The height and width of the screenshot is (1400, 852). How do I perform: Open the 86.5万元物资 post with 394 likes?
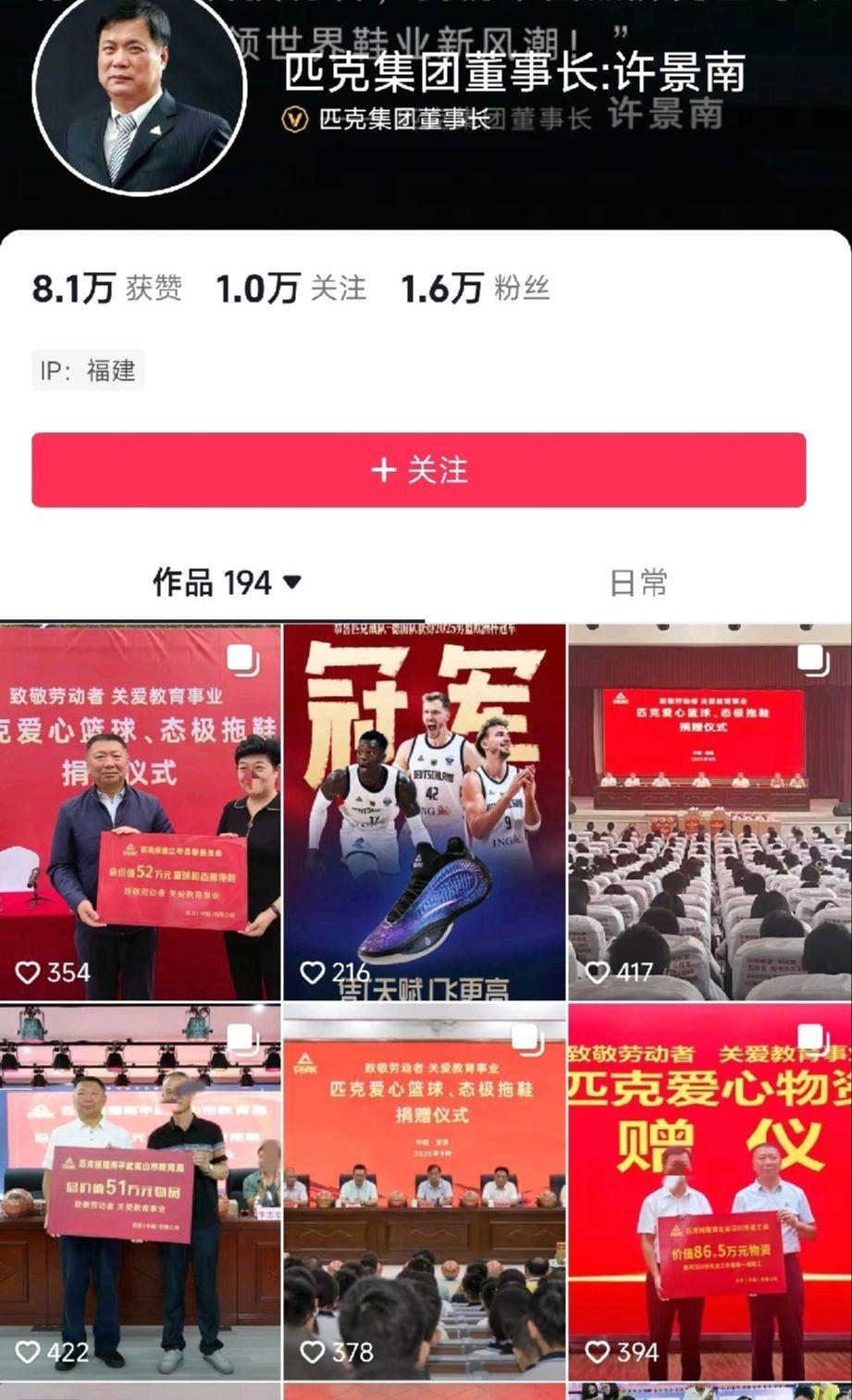pyautogui.click(x=710, y=1191)
